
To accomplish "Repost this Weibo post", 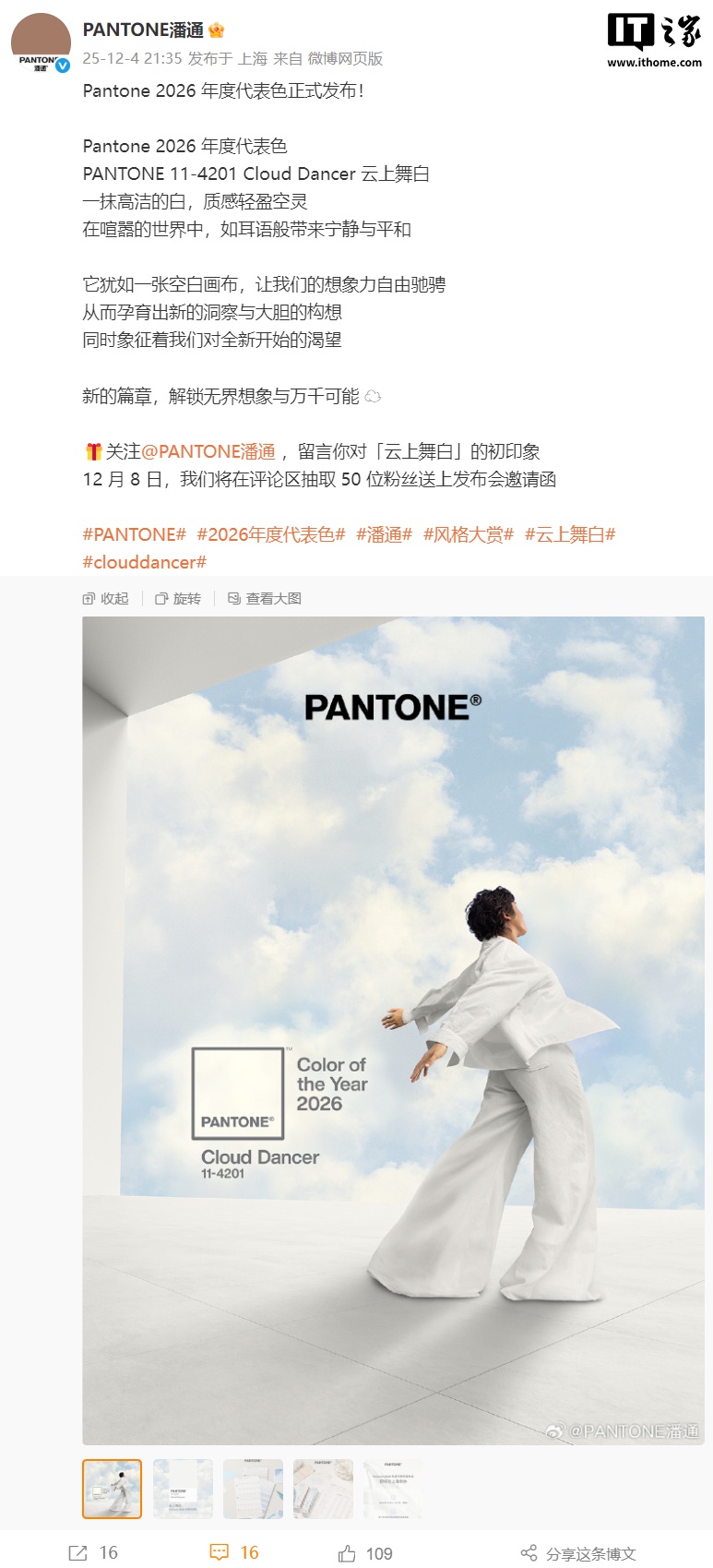I will [93, 1553].
